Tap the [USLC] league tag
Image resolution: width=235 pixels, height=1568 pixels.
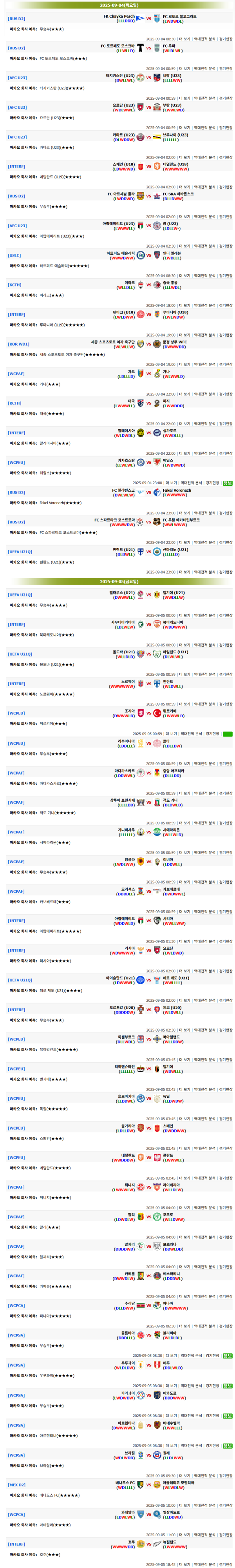click(14, 256)
